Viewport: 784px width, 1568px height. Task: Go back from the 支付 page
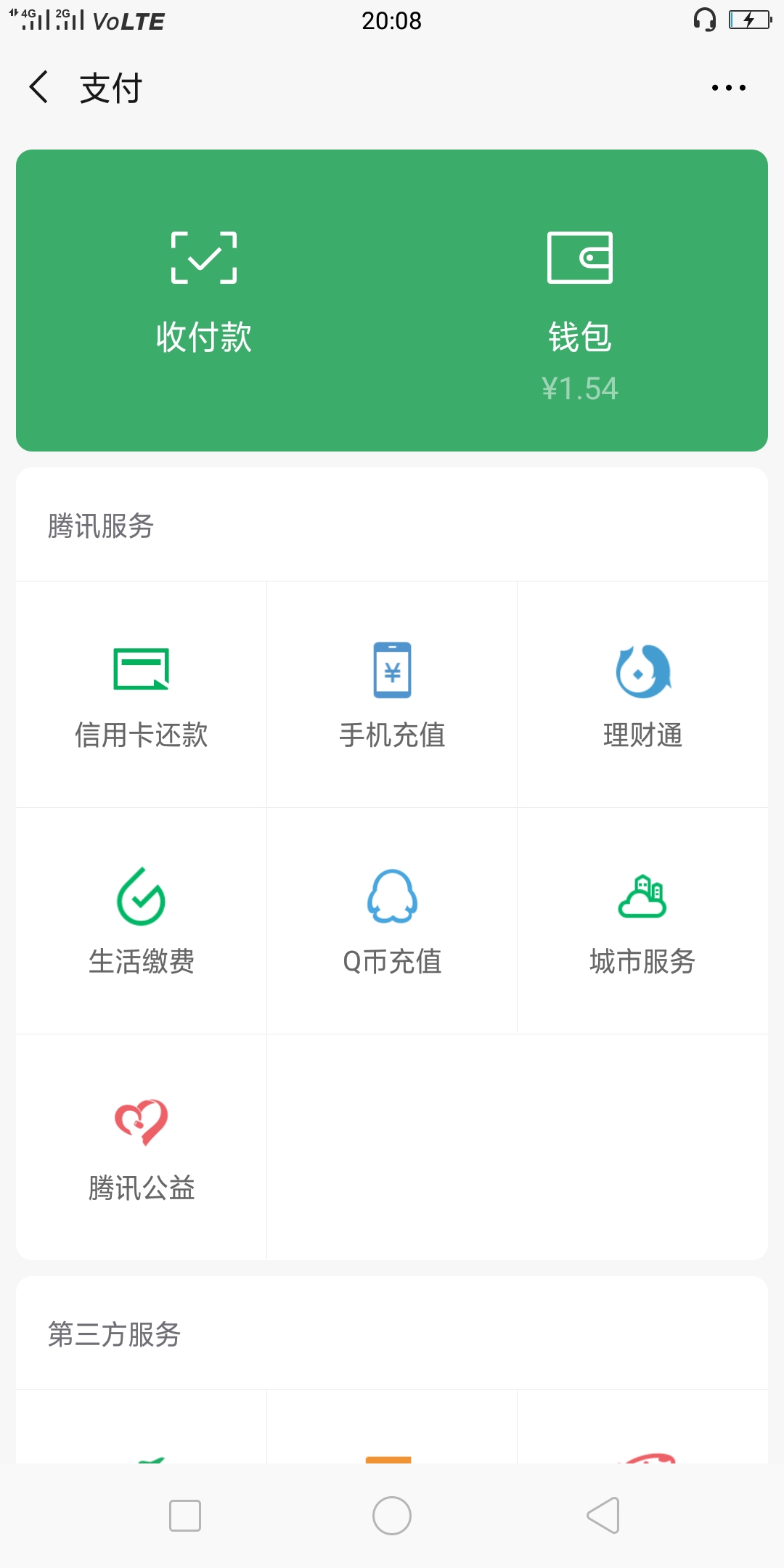point(39,88)
